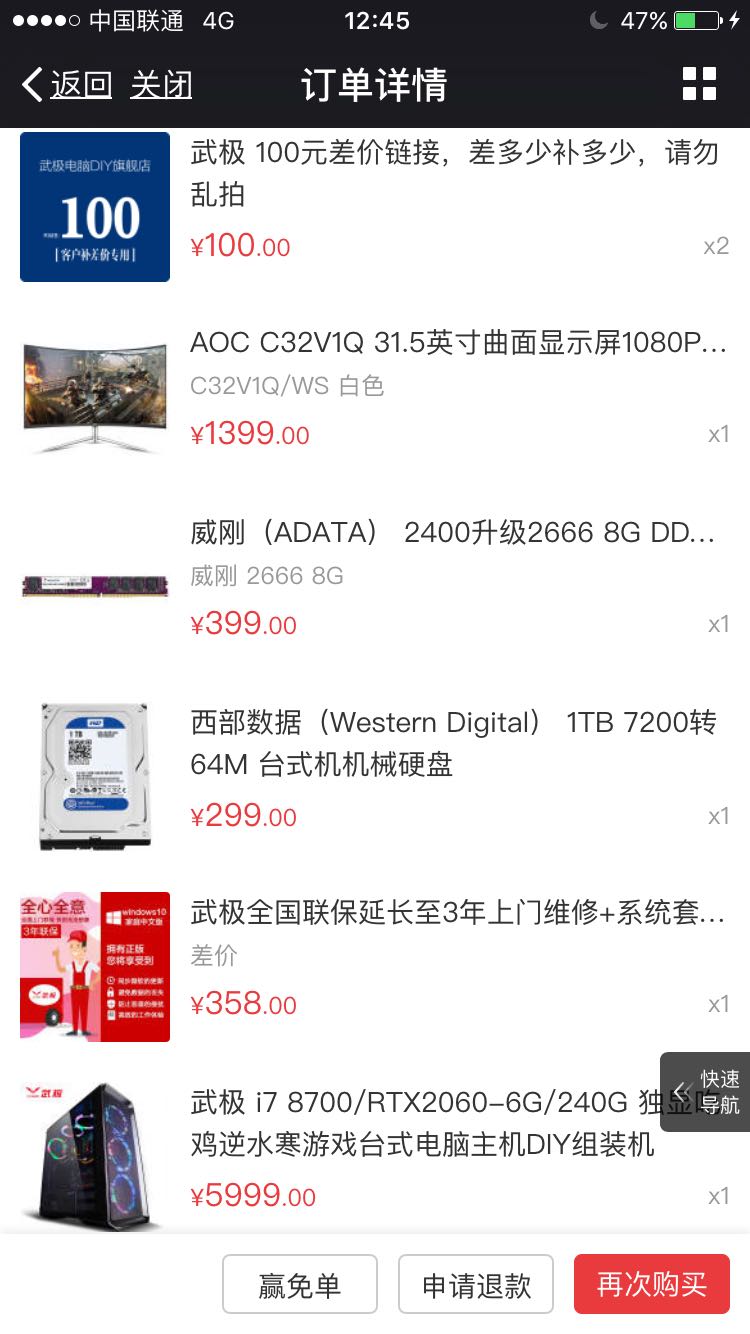Open the grid menu icon

(x=699, y=85)
